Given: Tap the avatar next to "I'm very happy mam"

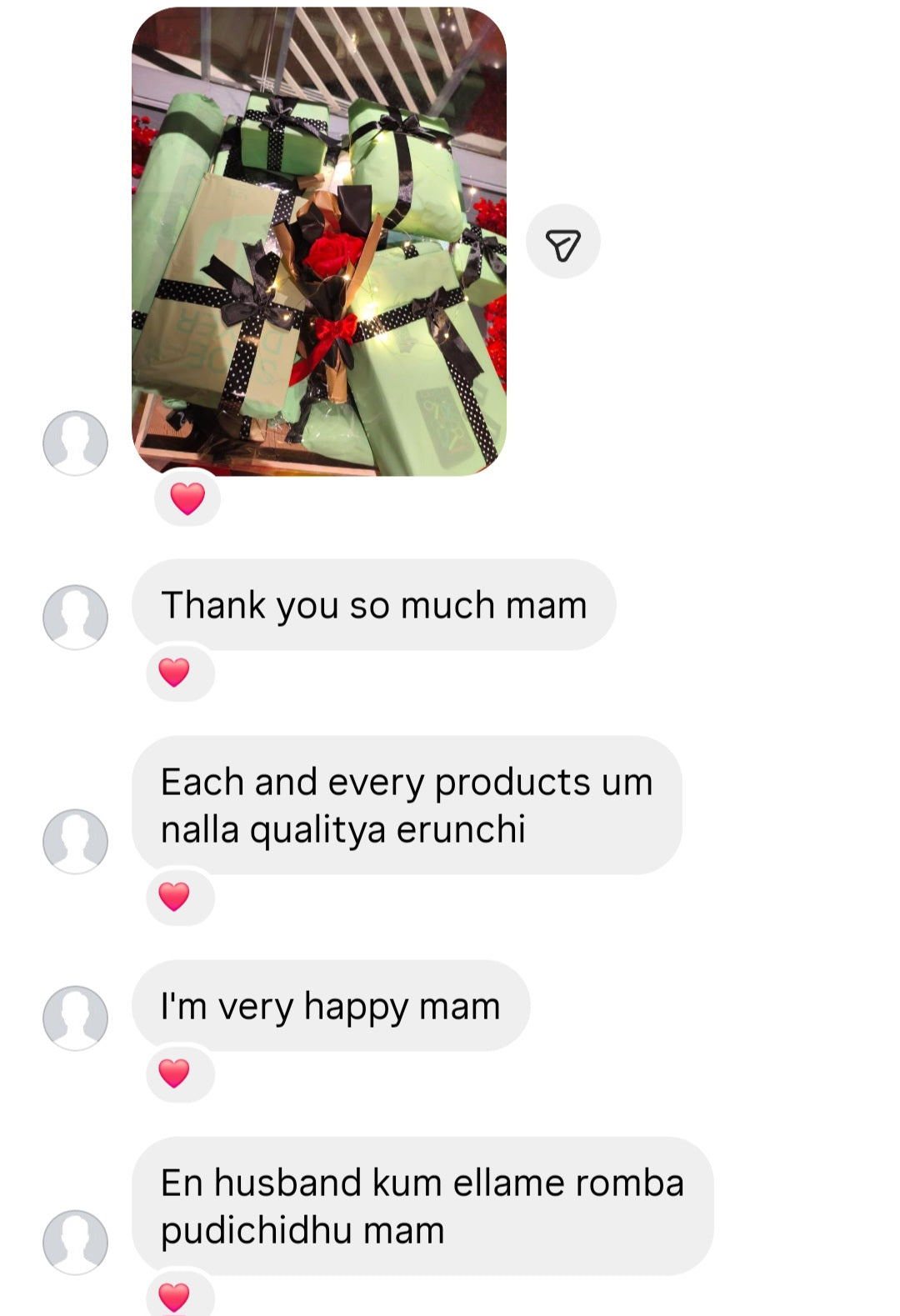Looking at the screenshot, I should point(75,1018).
